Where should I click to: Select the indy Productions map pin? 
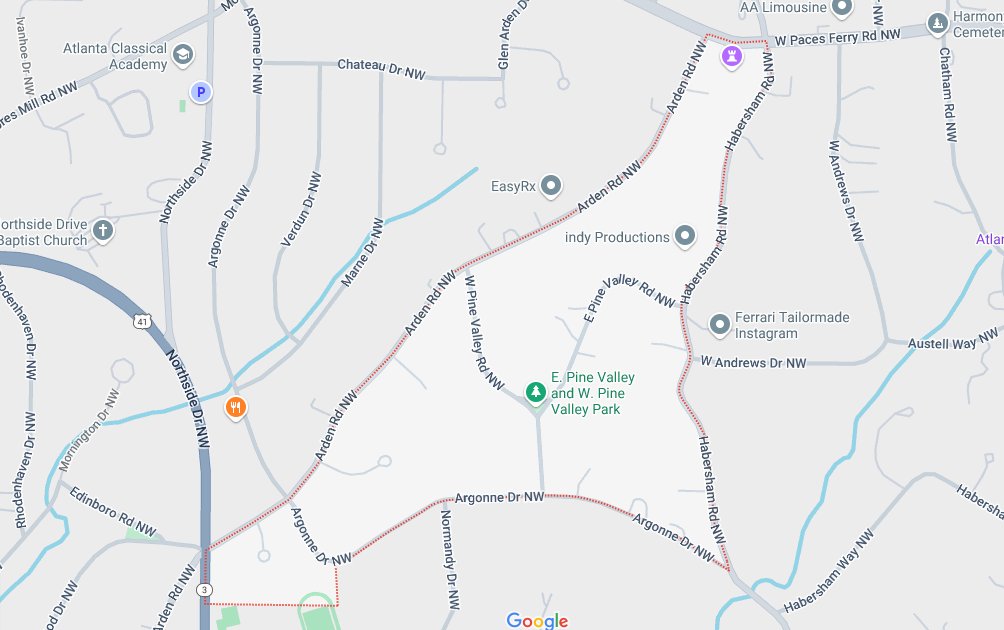[684, 237]
